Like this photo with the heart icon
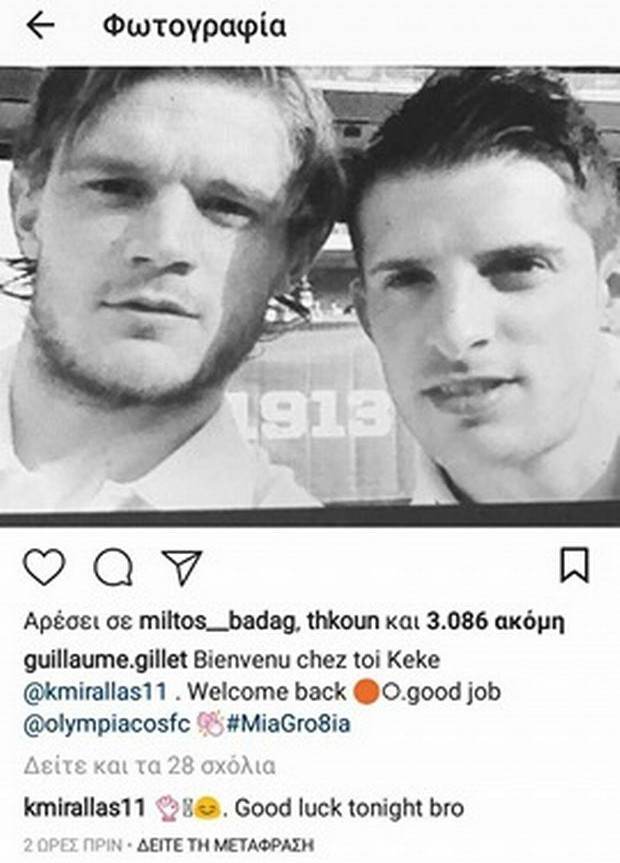The image size is (620, 863). click(44, 567)
